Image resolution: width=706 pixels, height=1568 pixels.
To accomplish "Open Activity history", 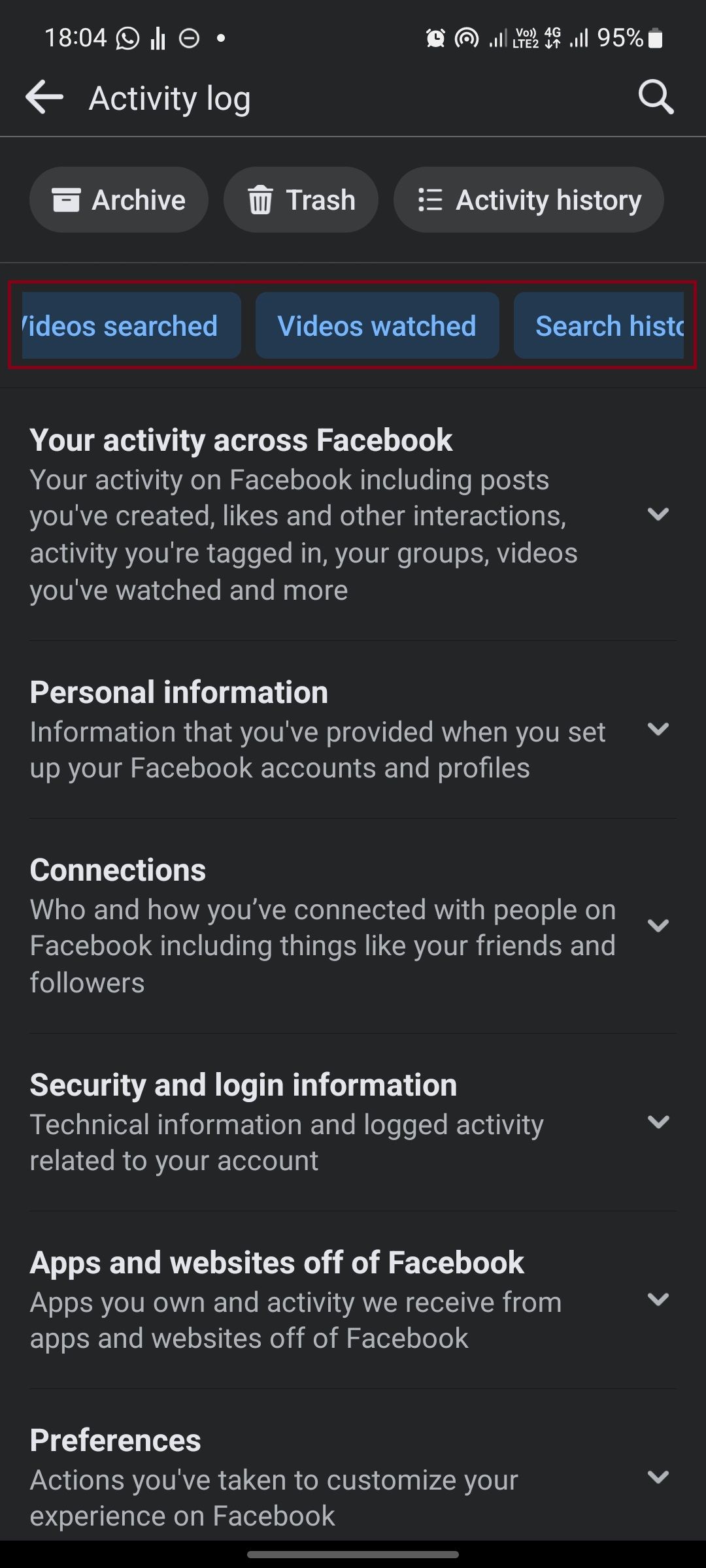I will click(528, 200).
